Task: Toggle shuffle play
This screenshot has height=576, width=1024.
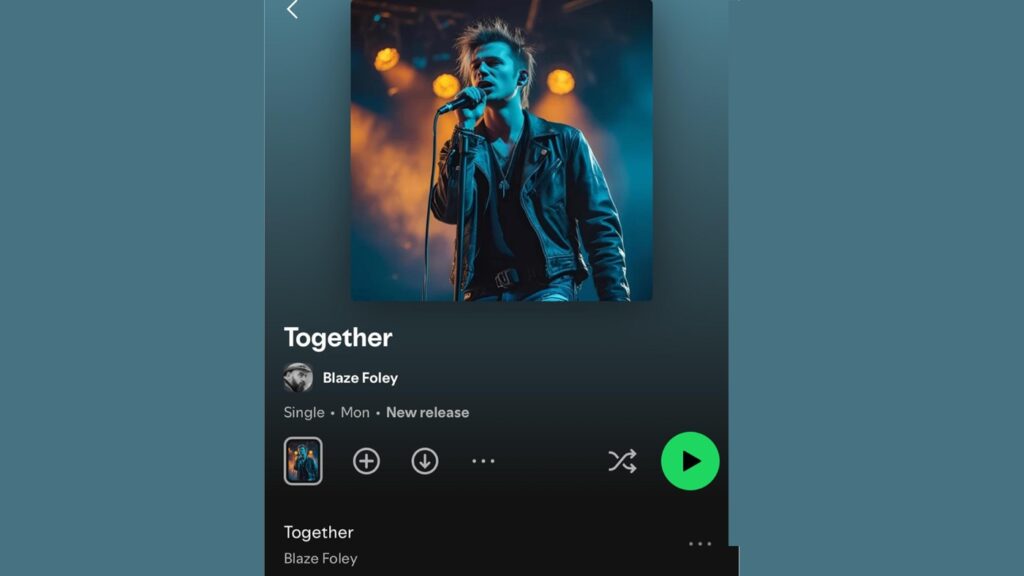Action: click(x=622, y=461)
